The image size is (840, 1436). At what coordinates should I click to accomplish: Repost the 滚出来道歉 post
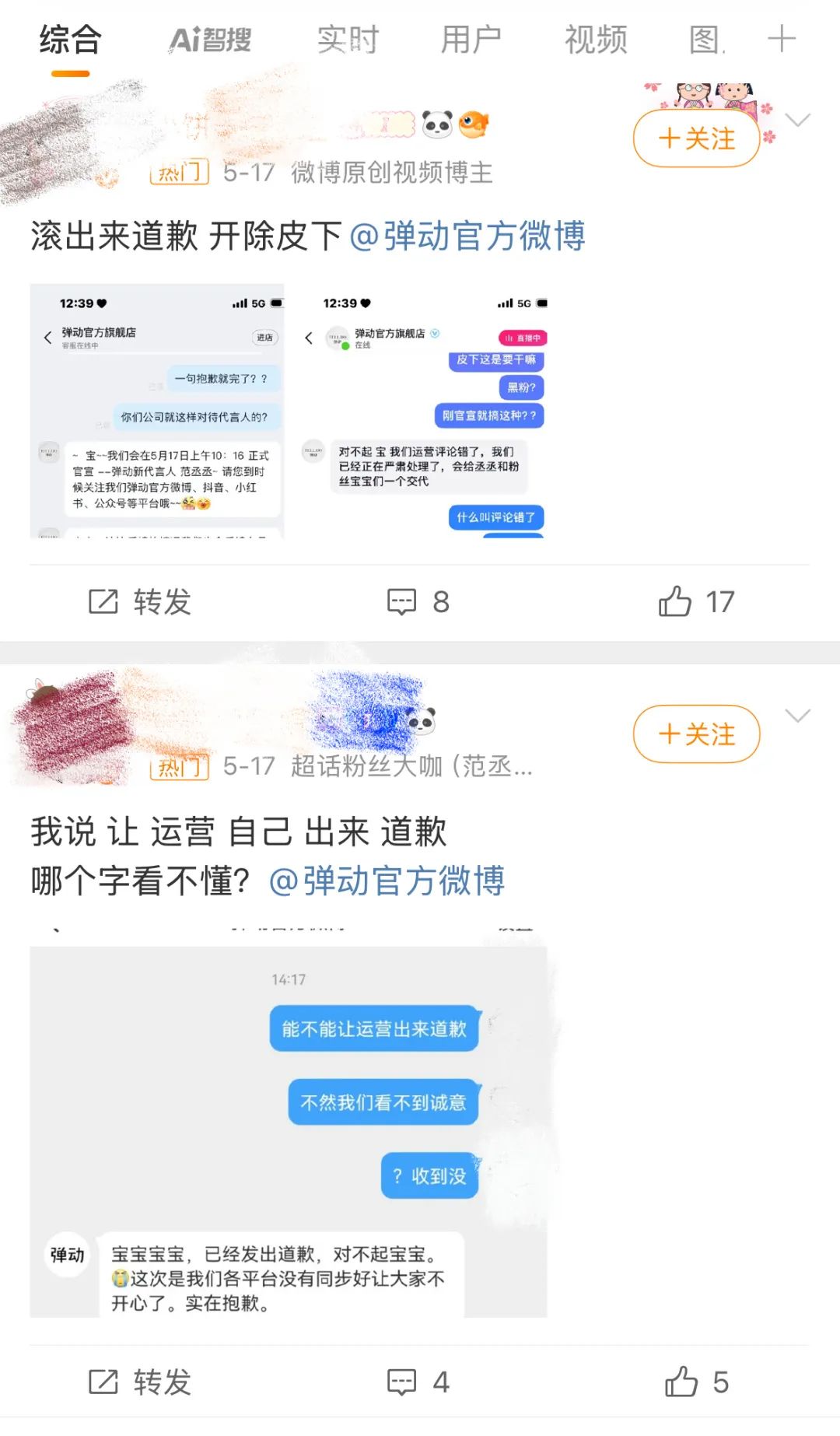click(x=140, y=602)
